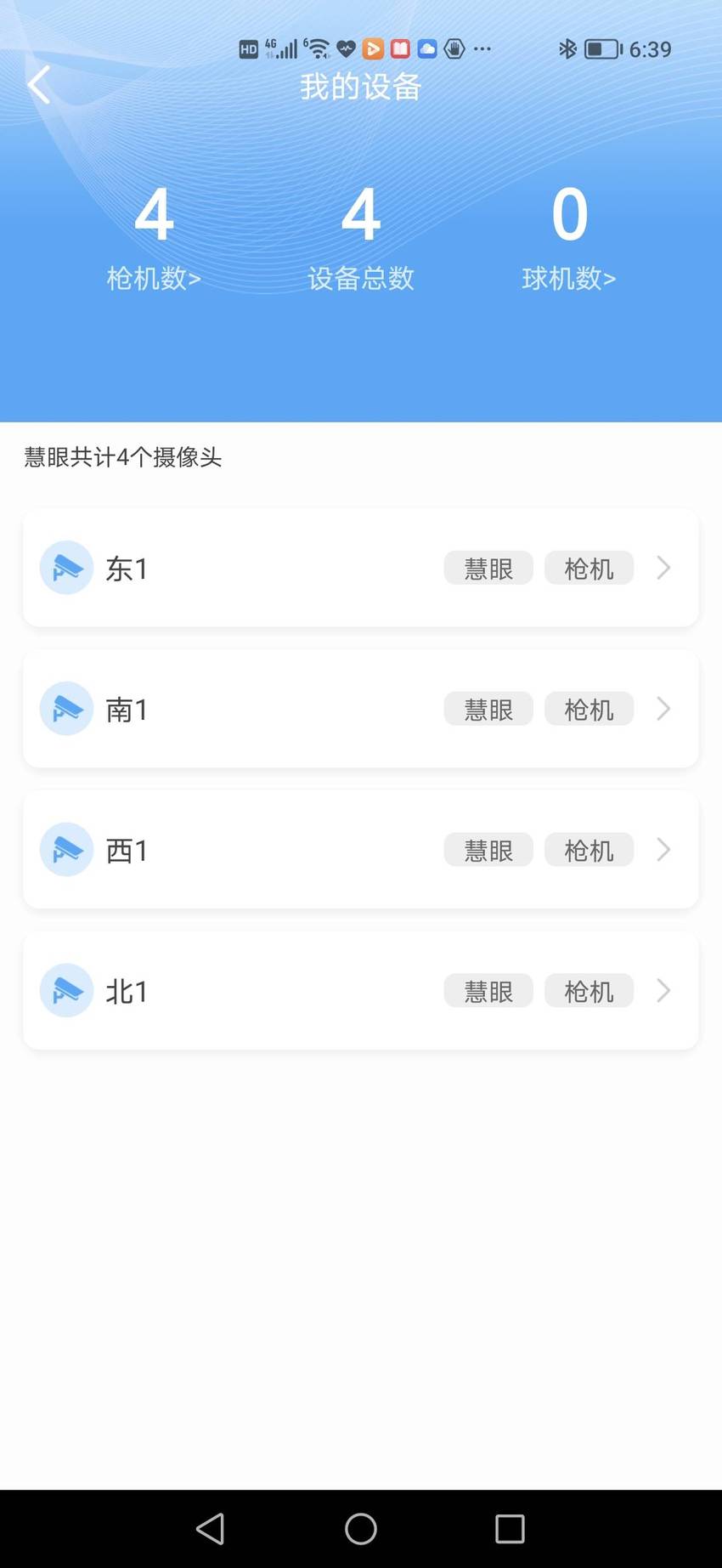Tap the system home button
Screen dimensions: 722x1568
(361, 1529)
